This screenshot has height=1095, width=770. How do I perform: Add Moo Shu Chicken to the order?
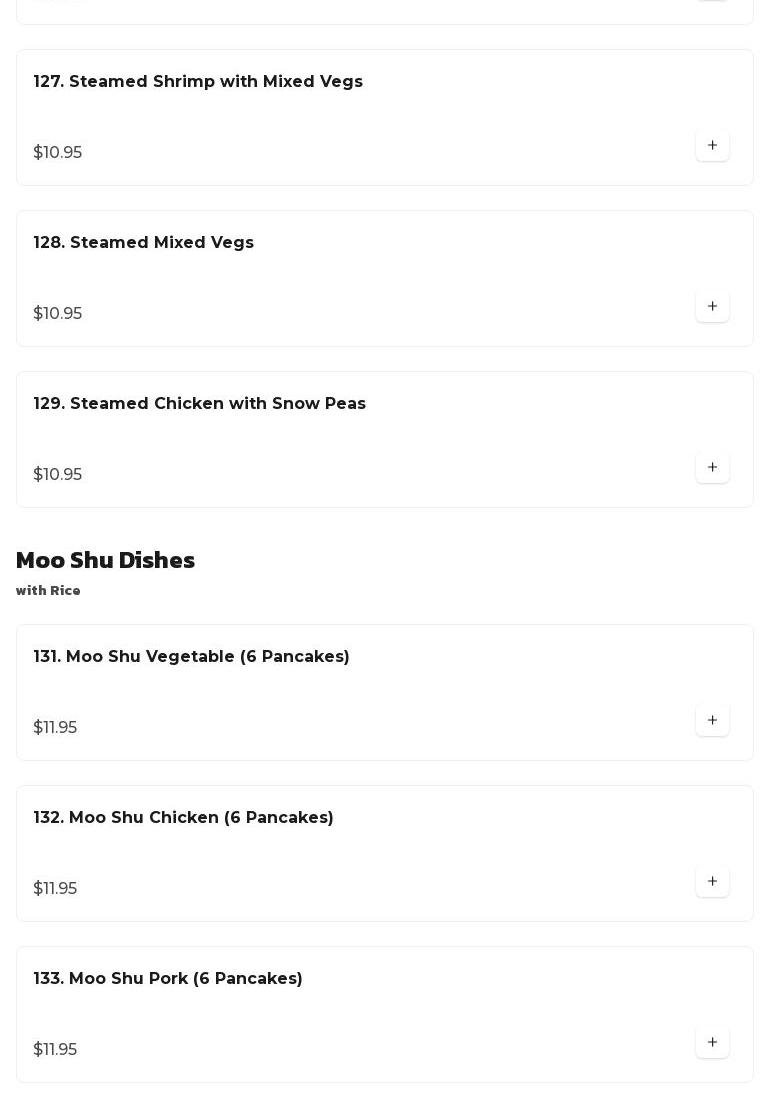coord(712,882)
